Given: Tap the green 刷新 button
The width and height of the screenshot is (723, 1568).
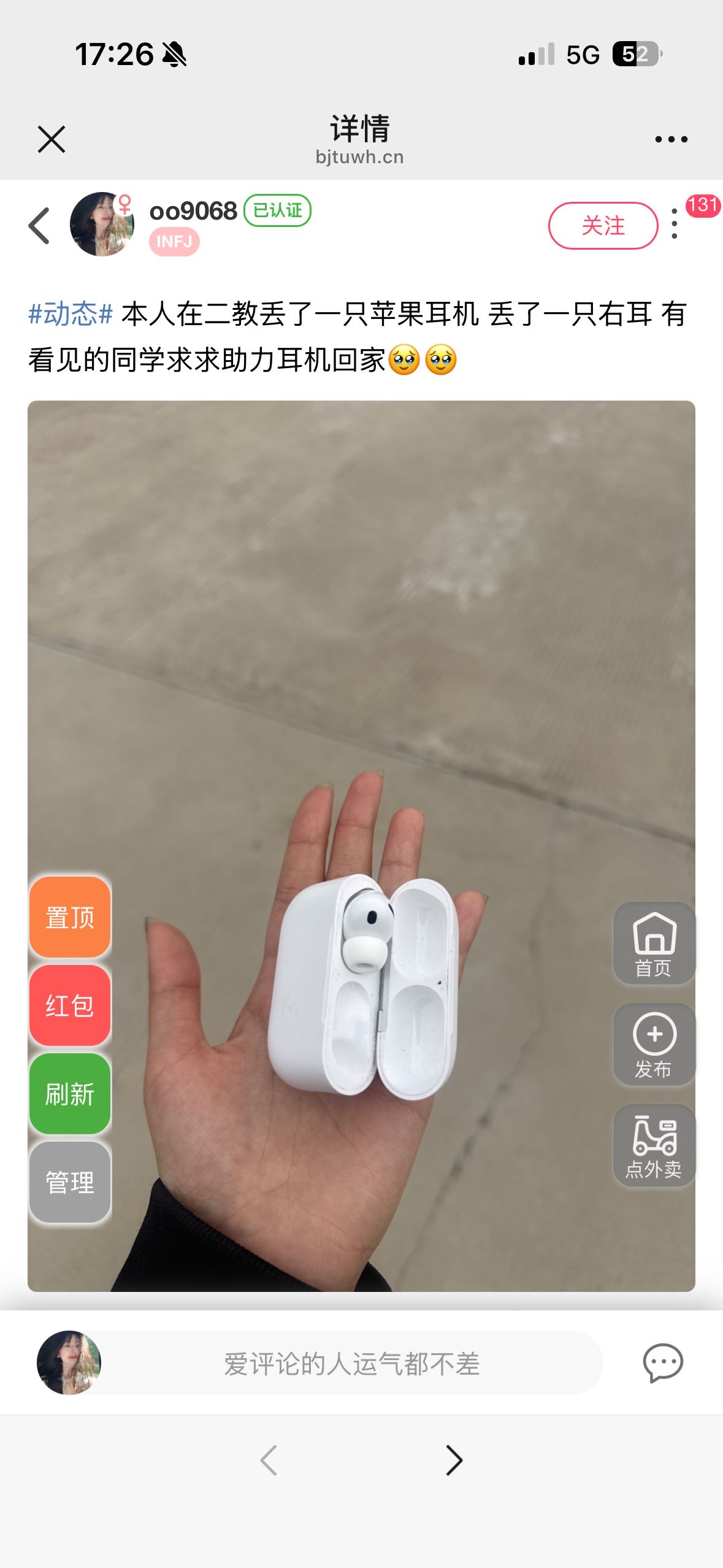Looking at the screenshot, I should pyautogui.click(x=70, y=1094).
